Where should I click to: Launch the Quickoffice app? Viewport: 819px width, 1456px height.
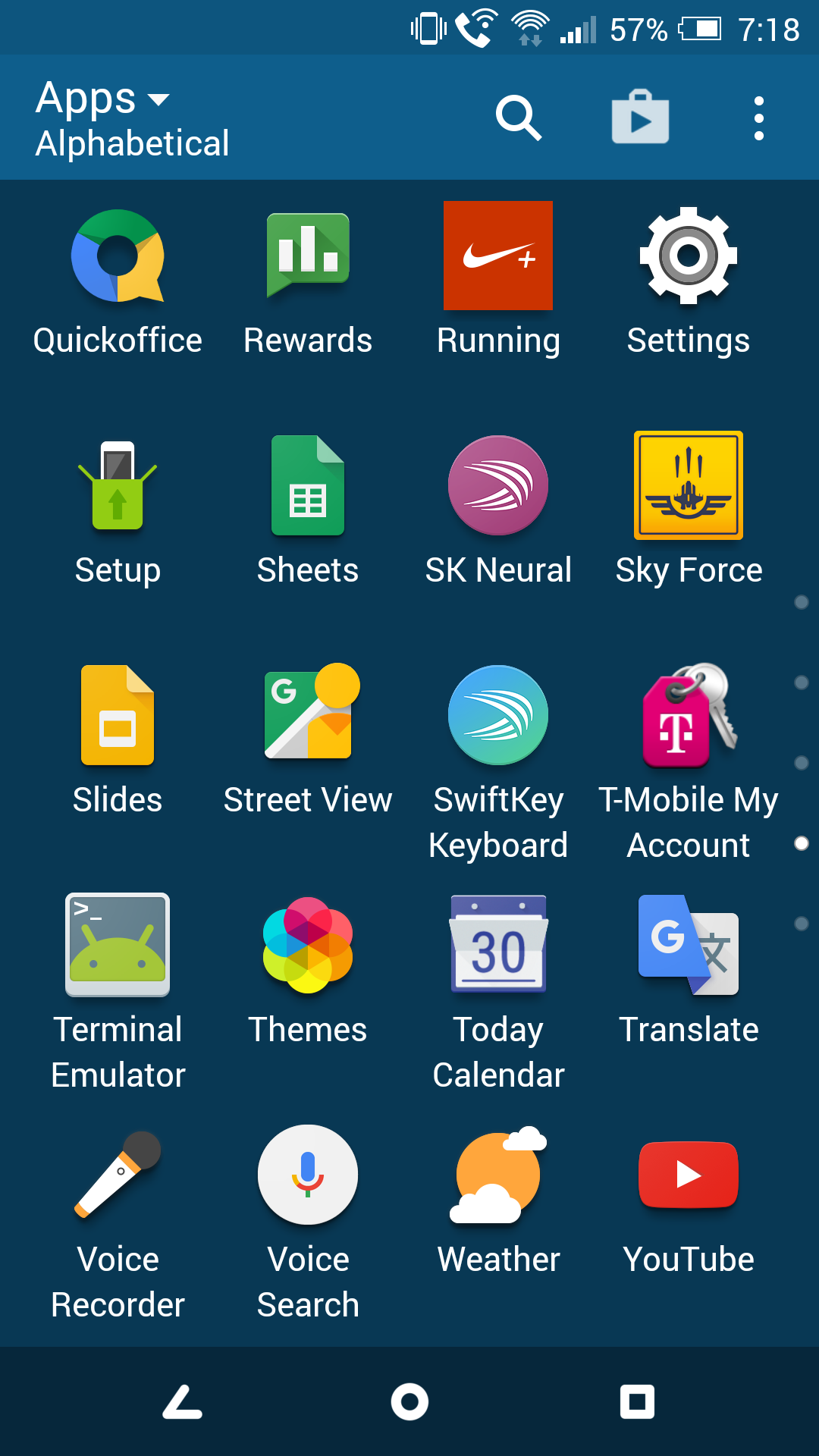(118, 256)
